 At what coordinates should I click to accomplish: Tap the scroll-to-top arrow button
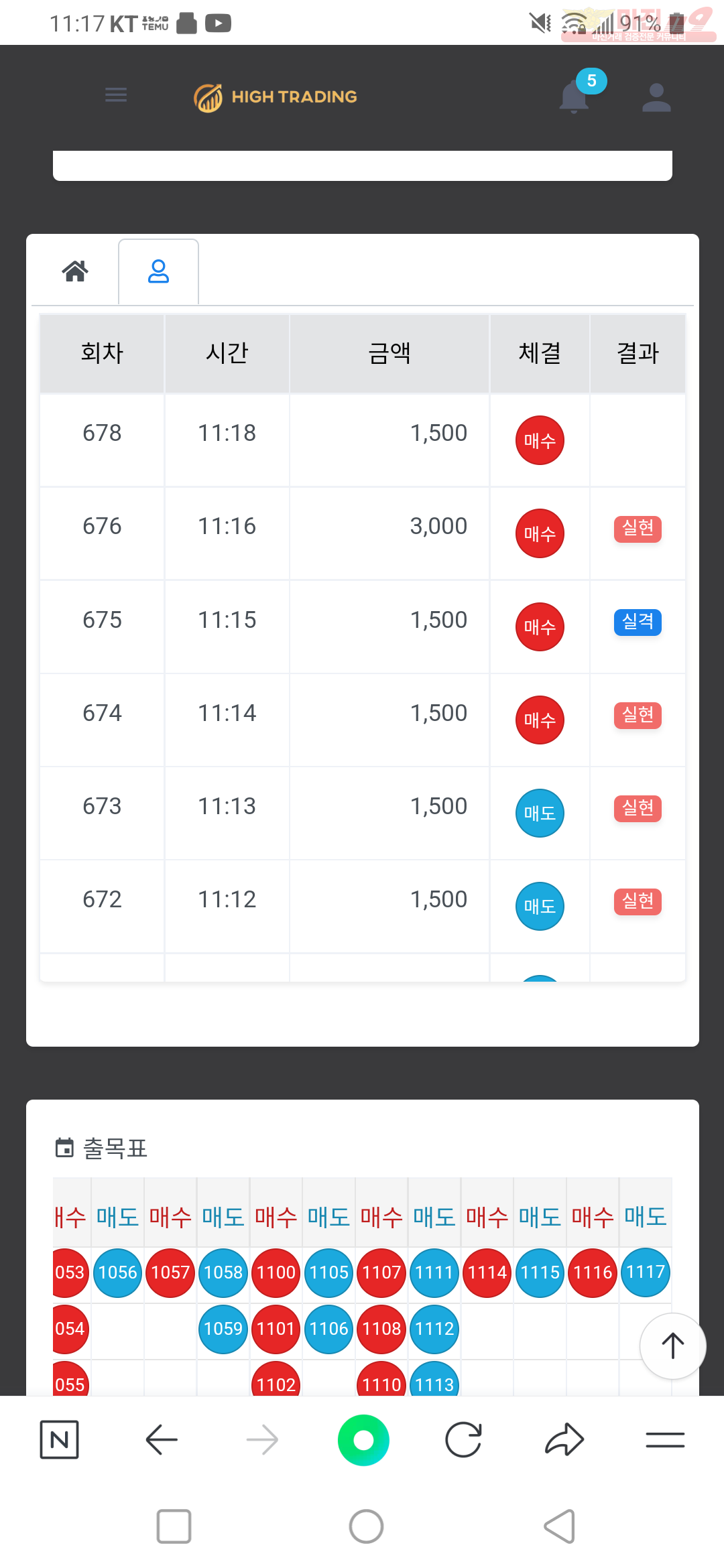click(x=672, y=1346)
